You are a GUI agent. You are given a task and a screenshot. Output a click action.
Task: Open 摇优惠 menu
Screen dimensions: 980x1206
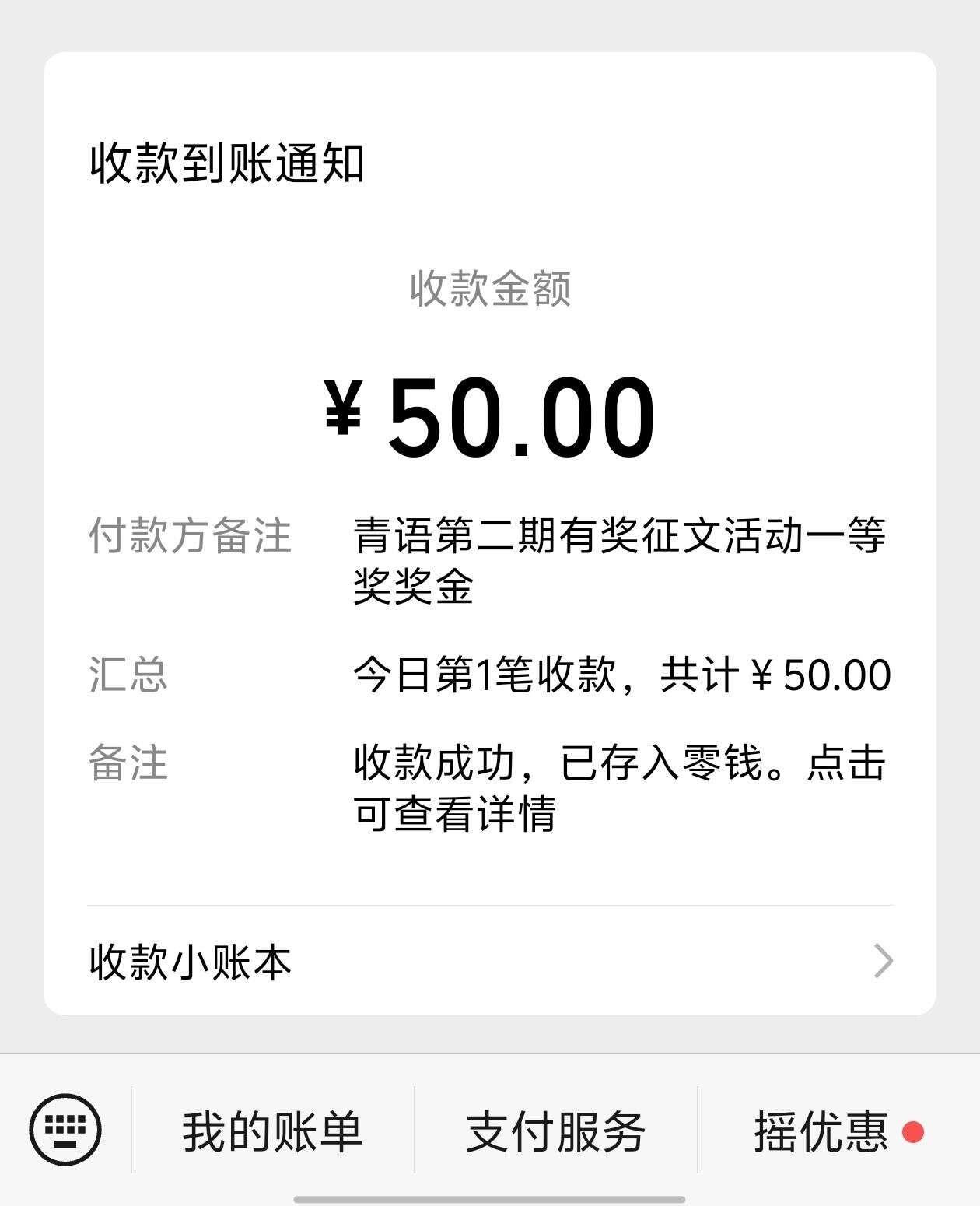(821, 1131)
